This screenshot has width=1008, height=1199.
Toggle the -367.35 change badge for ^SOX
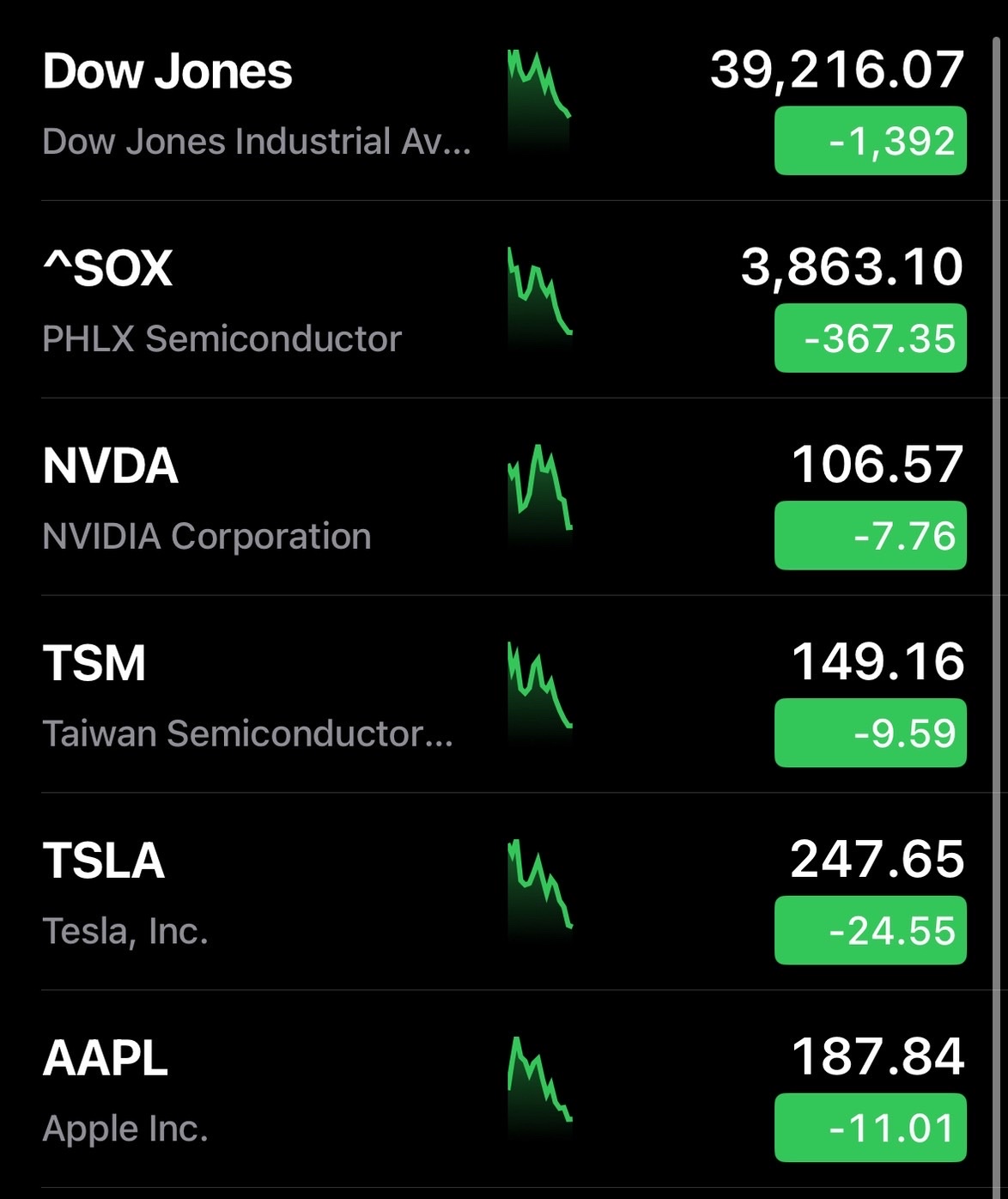point(870,338)
